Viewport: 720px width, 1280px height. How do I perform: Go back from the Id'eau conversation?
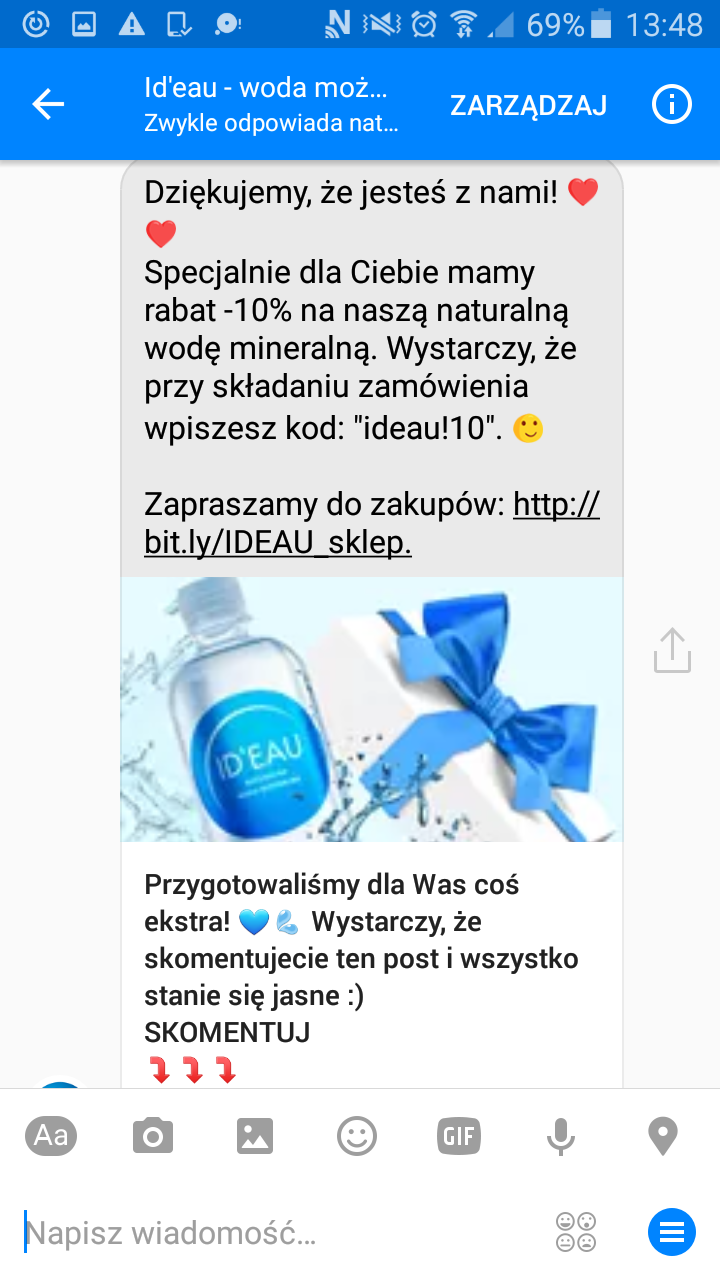(48, 104)
